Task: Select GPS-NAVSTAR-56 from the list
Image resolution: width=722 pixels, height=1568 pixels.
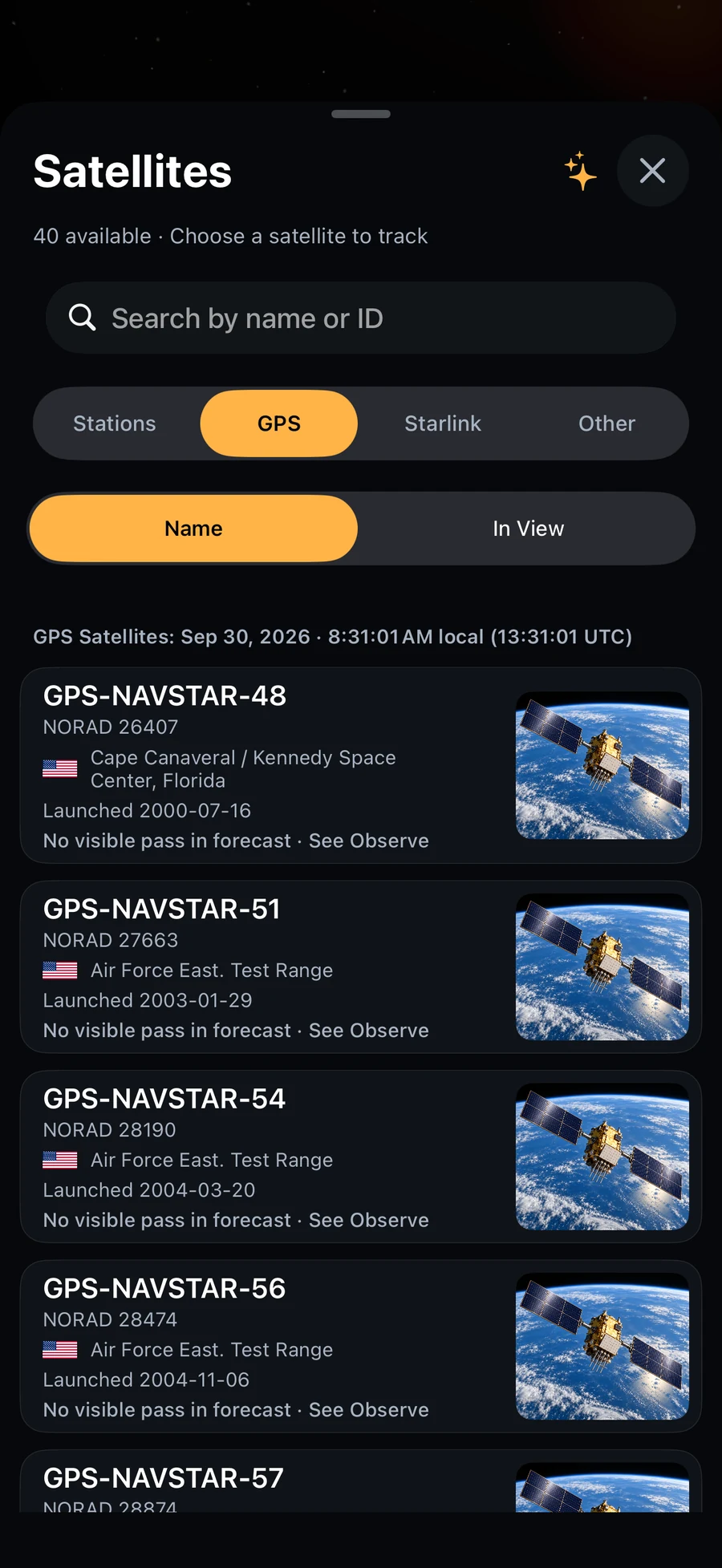Action: pos(361,1346)
